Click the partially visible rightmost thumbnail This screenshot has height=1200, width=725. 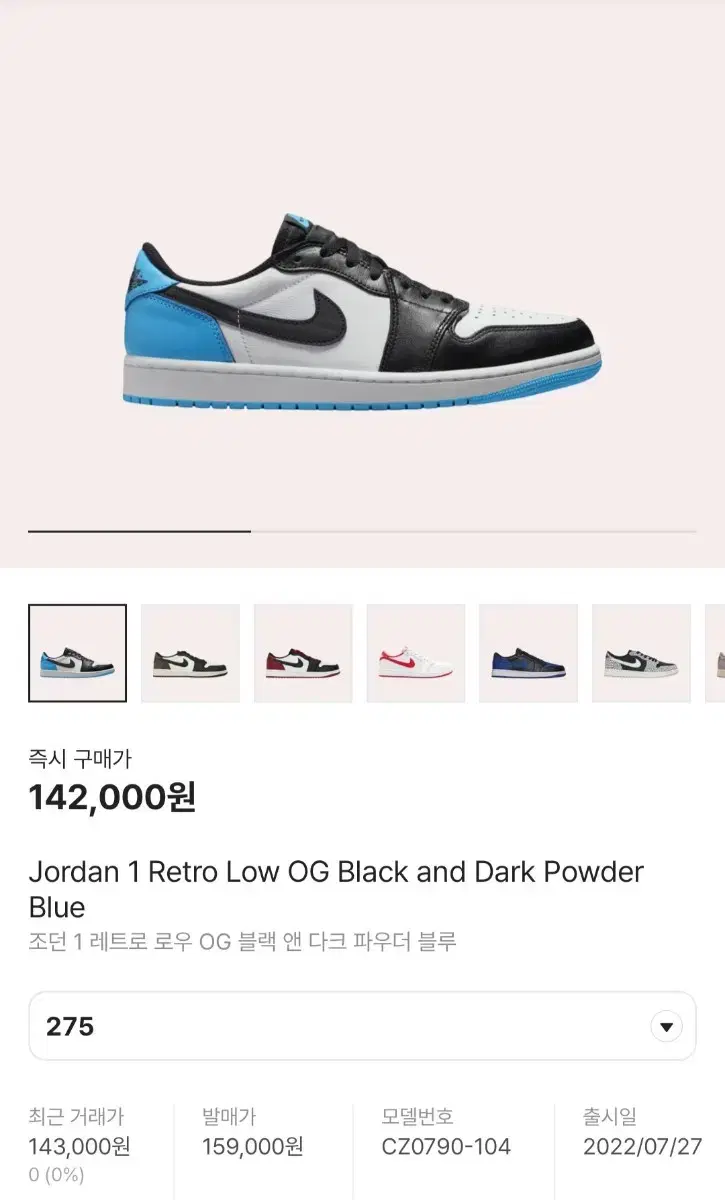click(x=715, y=654)
